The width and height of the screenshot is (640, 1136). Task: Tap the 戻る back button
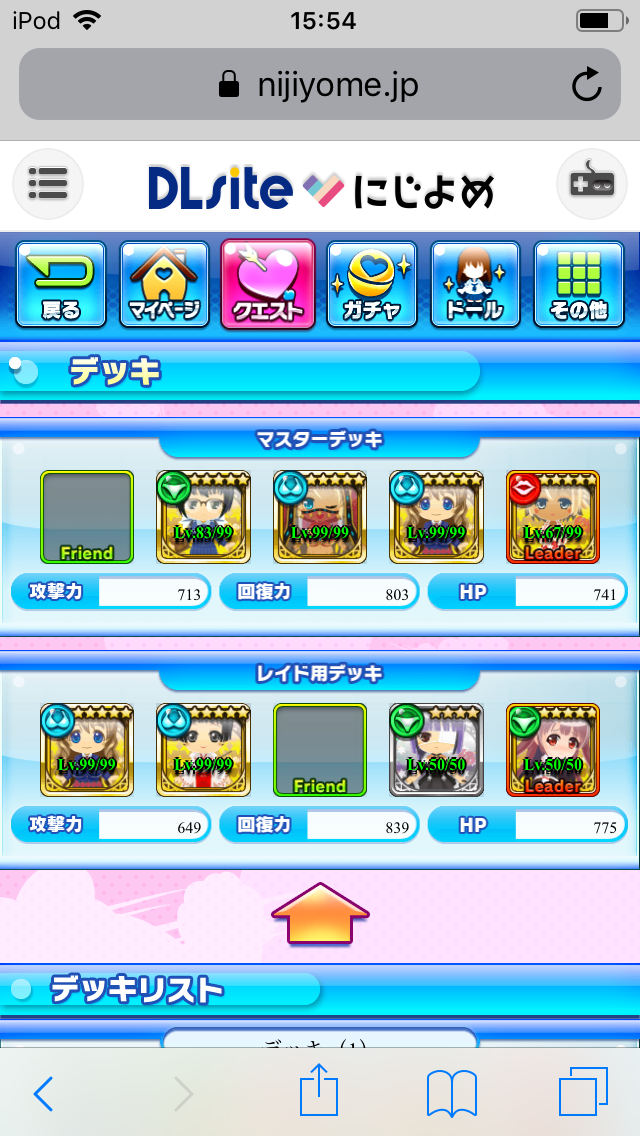pyautogui.click(x=61, y=283)
